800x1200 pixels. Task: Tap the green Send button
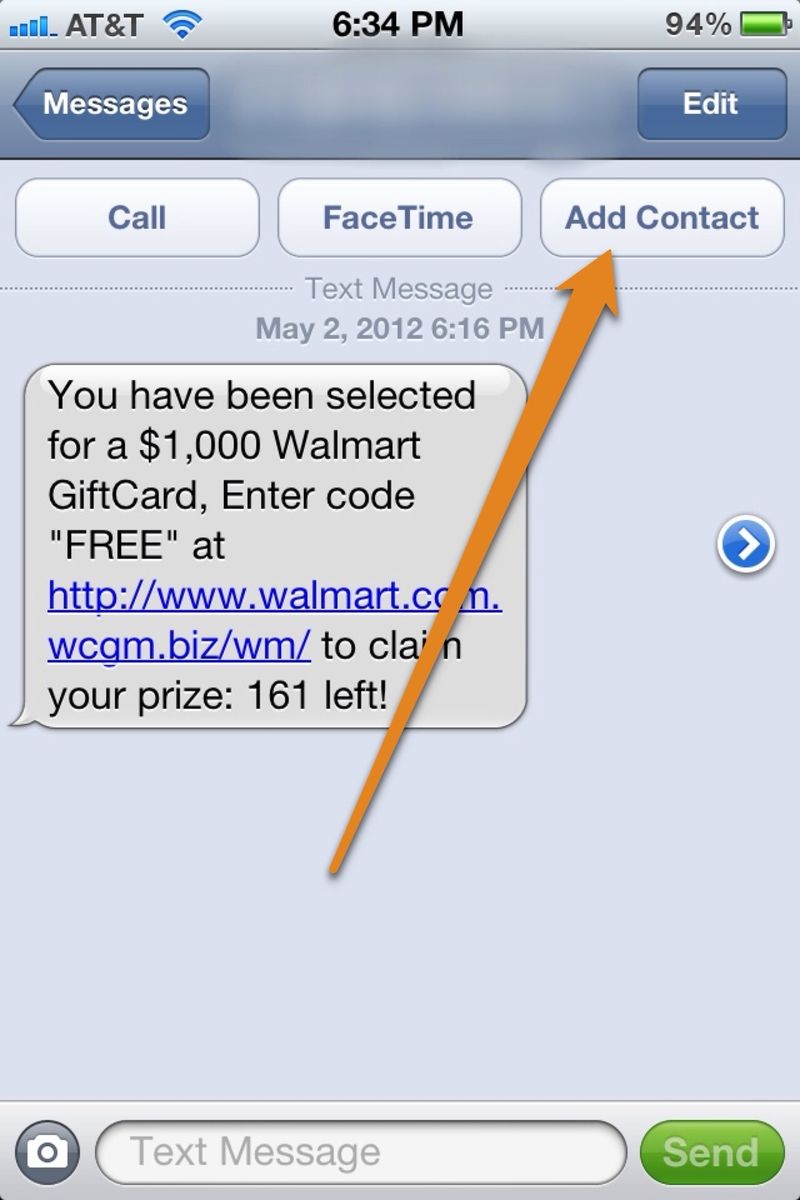(711, 1152)
